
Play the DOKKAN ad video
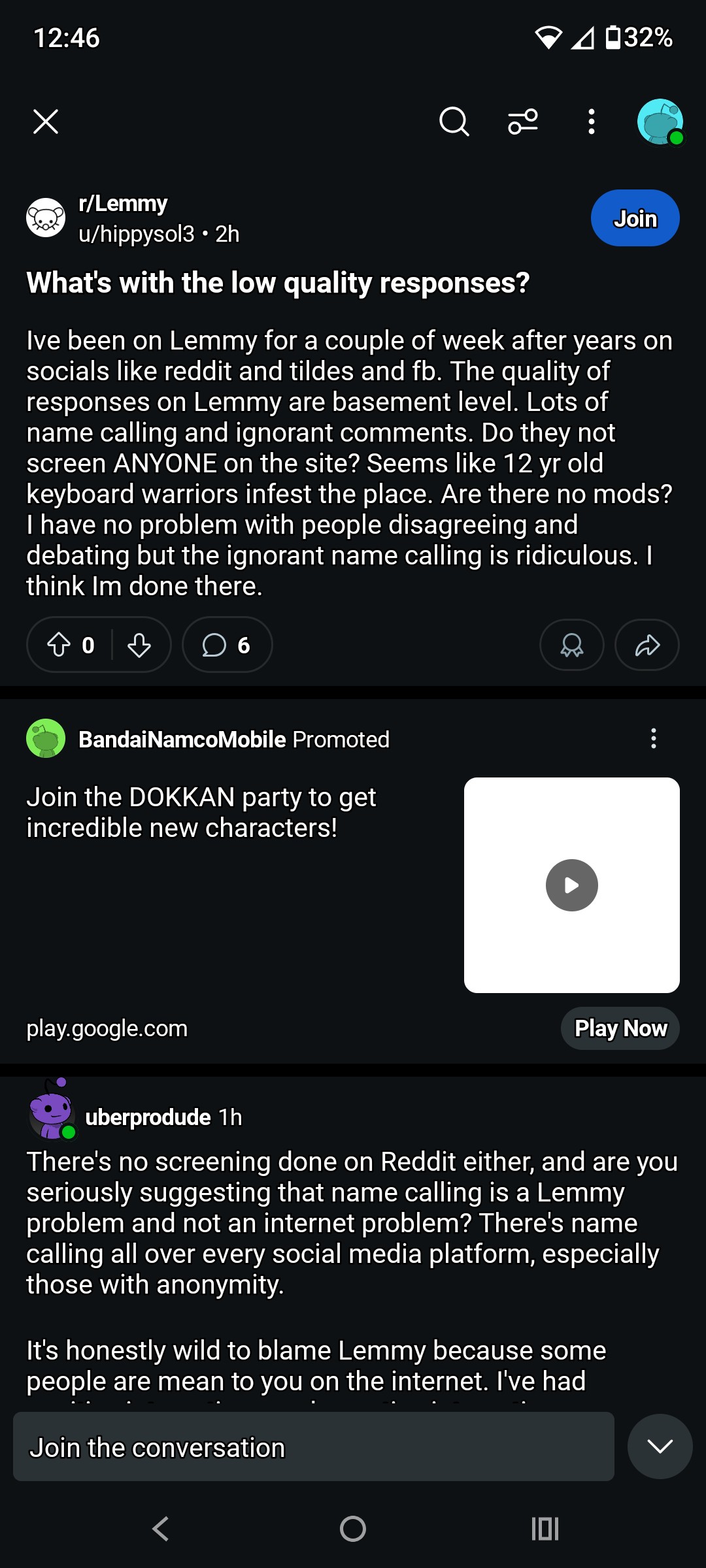pyautogui.click(x=571, y=885)
